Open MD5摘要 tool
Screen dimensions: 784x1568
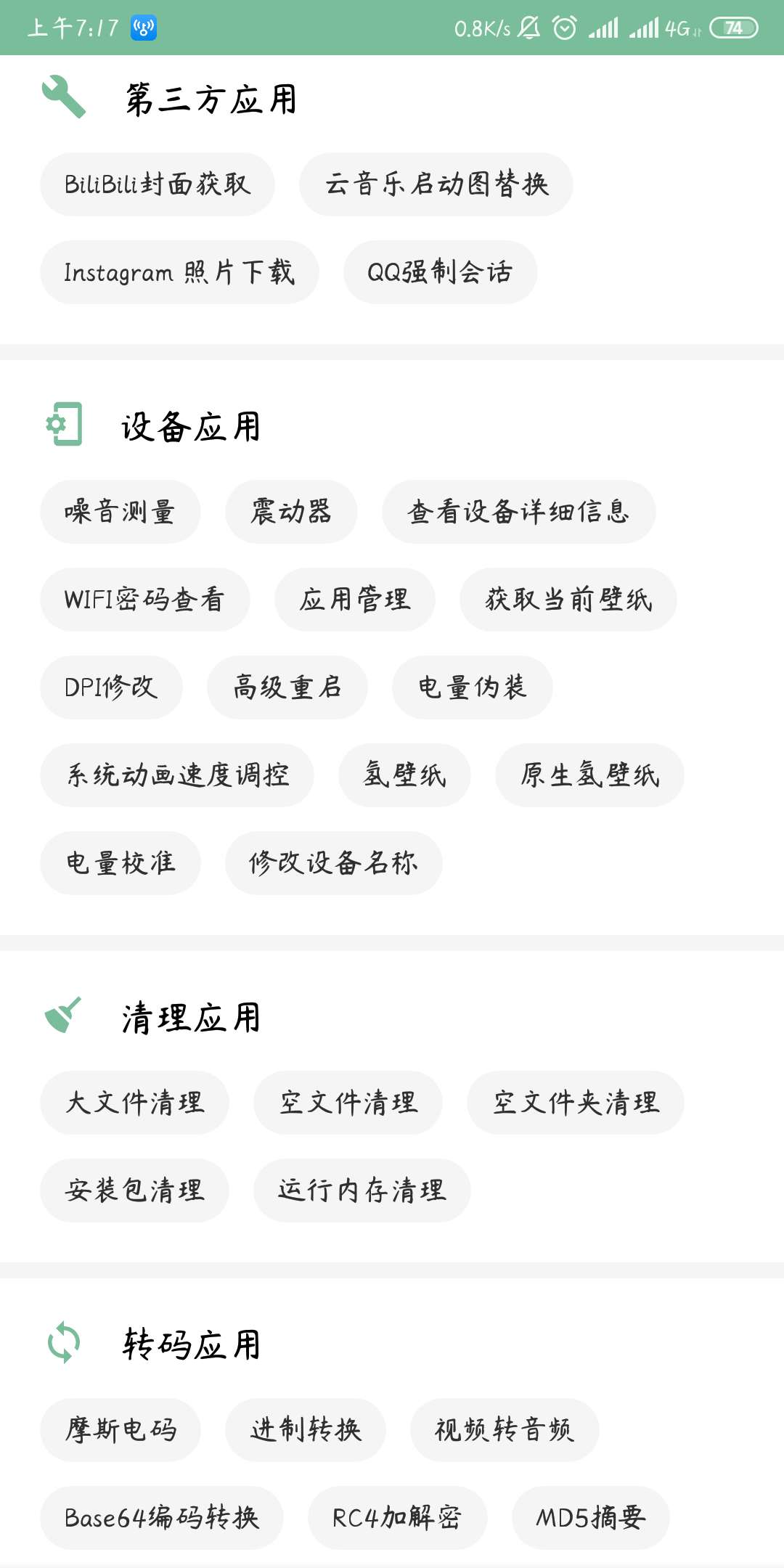590,1518
